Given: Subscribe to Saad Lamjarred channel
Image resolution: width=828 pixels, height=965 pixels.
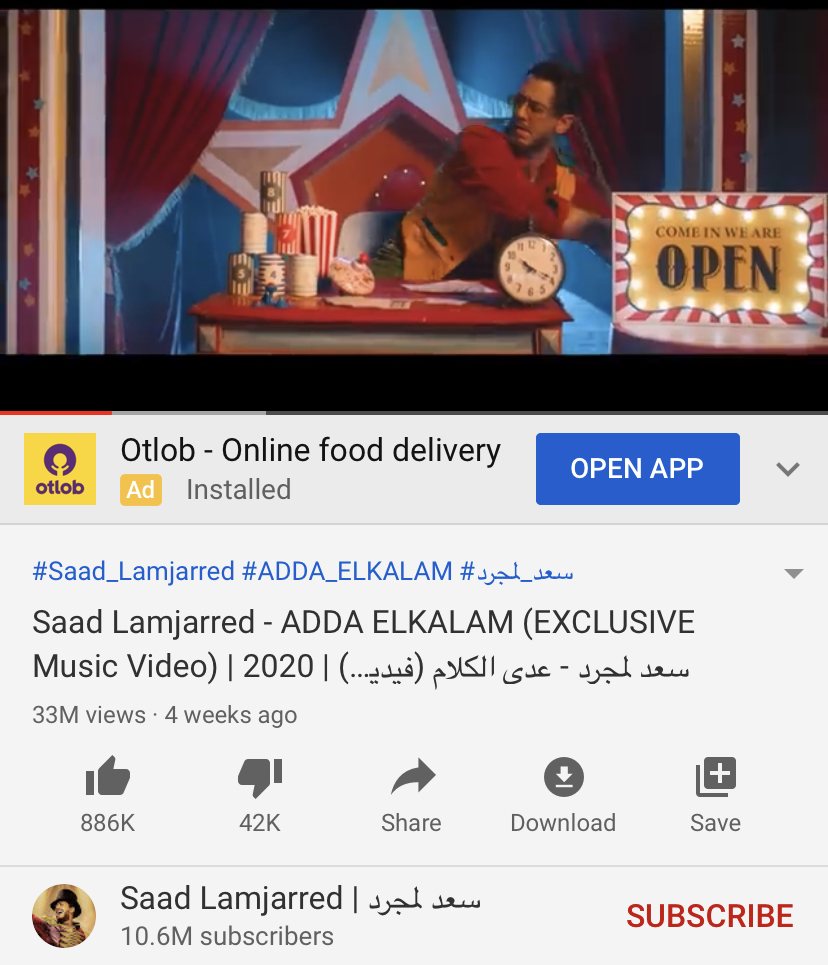Looking at the screenshot, I should 709,915.
